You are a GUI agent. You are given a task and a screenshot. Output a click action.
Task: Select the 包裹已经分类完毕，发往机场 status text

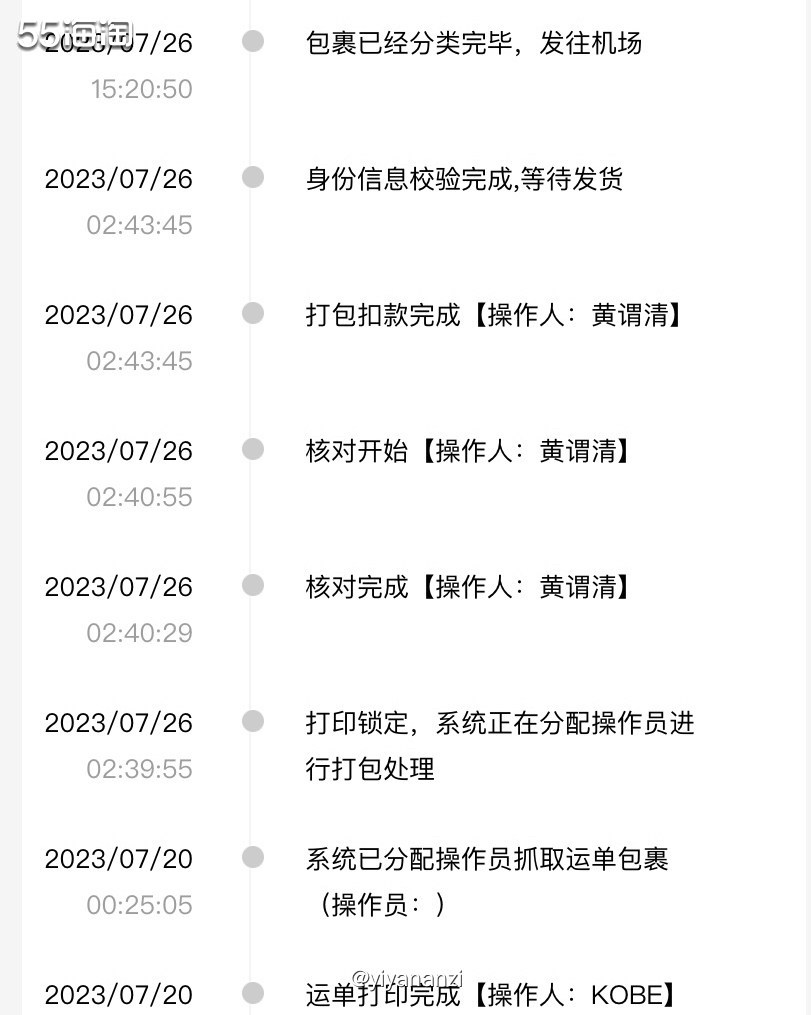[x=475, y=44]
